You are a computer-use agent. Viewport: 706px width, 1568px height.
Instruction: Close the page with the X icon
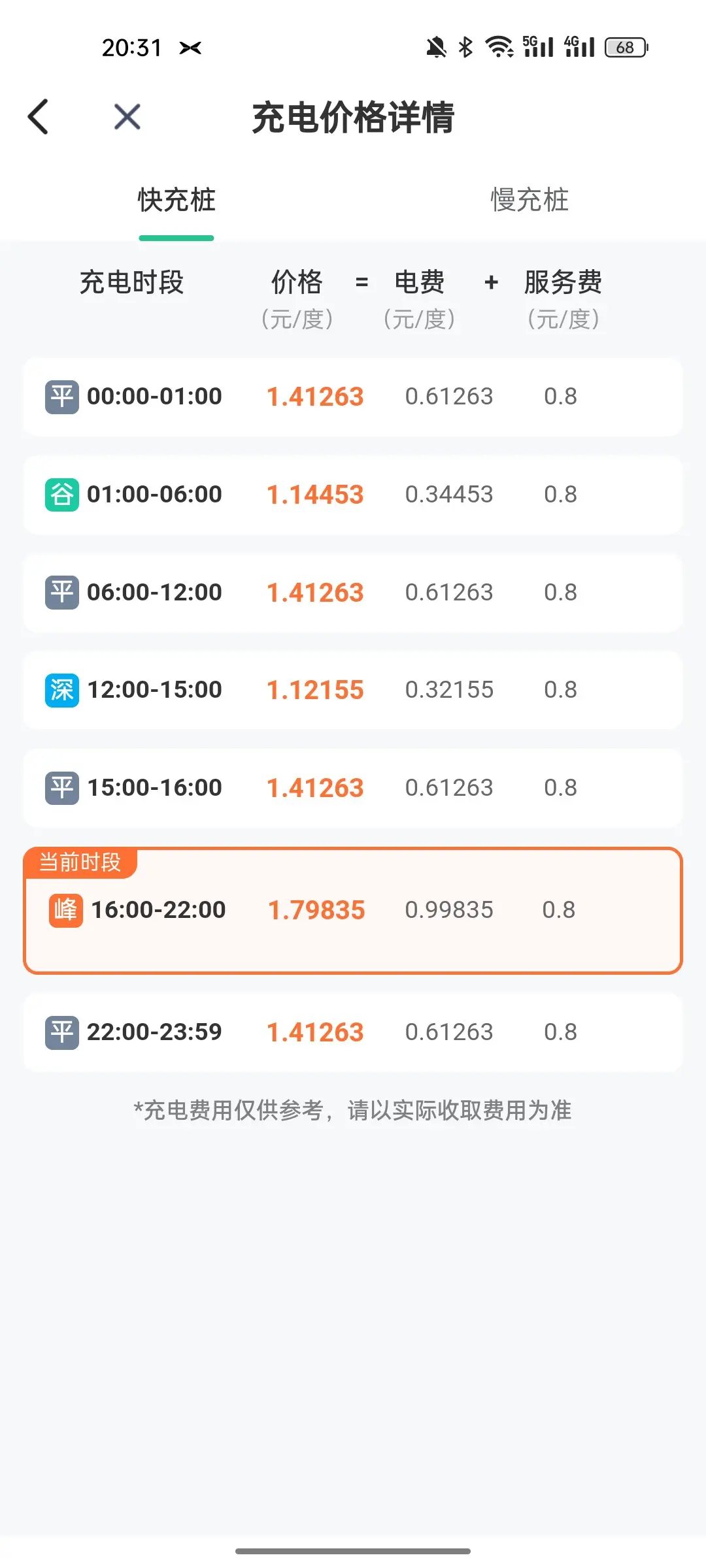[127, 117]
